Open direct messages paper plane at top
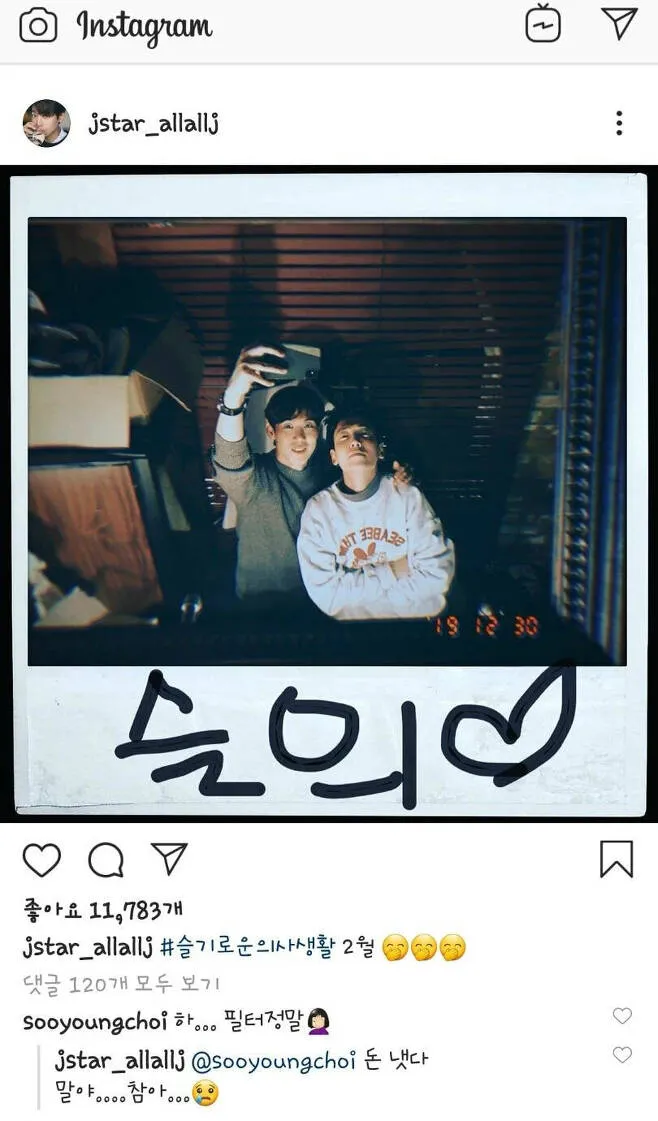The height and width of the screenshot is (1121, 658). (620, 23)
